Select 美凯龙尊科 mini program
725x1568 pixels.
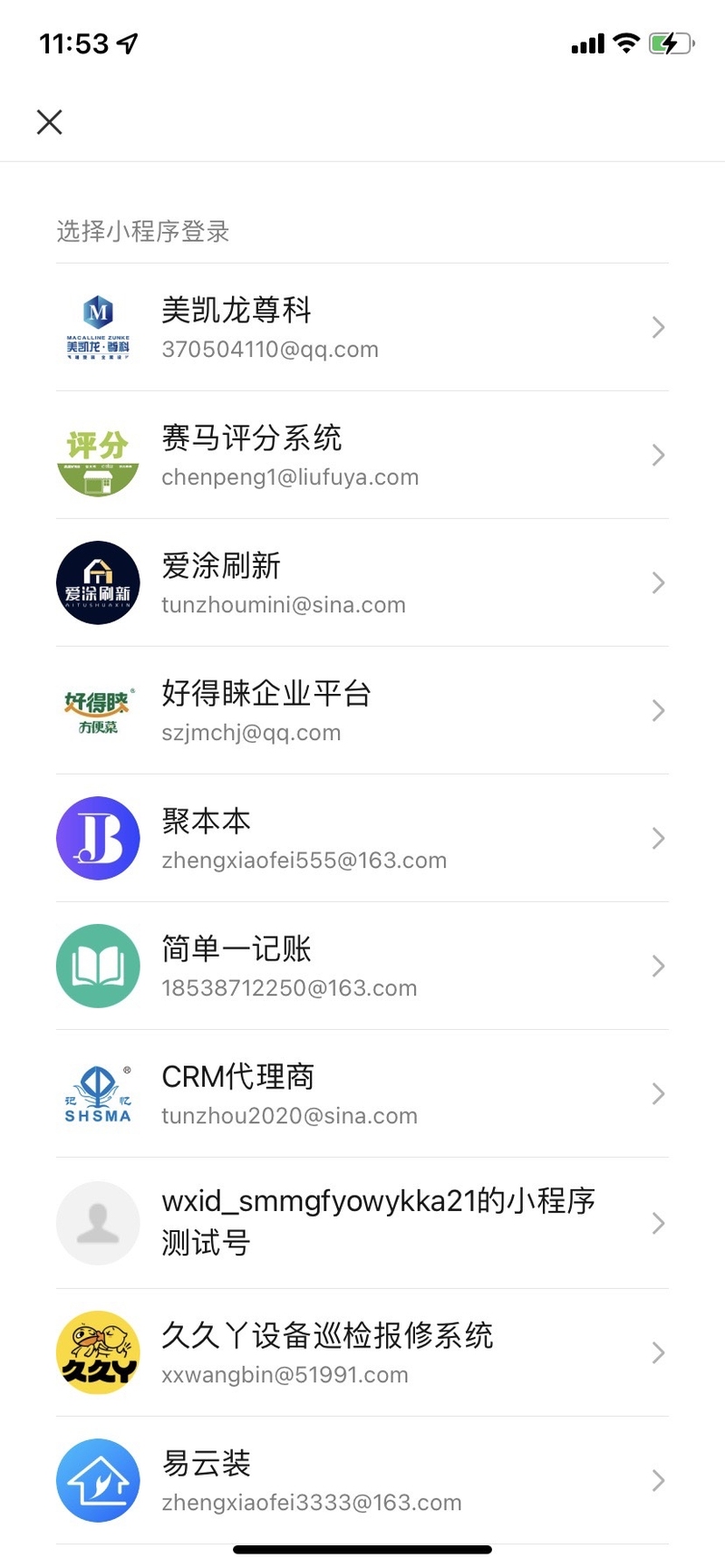[x=362, y=327]
